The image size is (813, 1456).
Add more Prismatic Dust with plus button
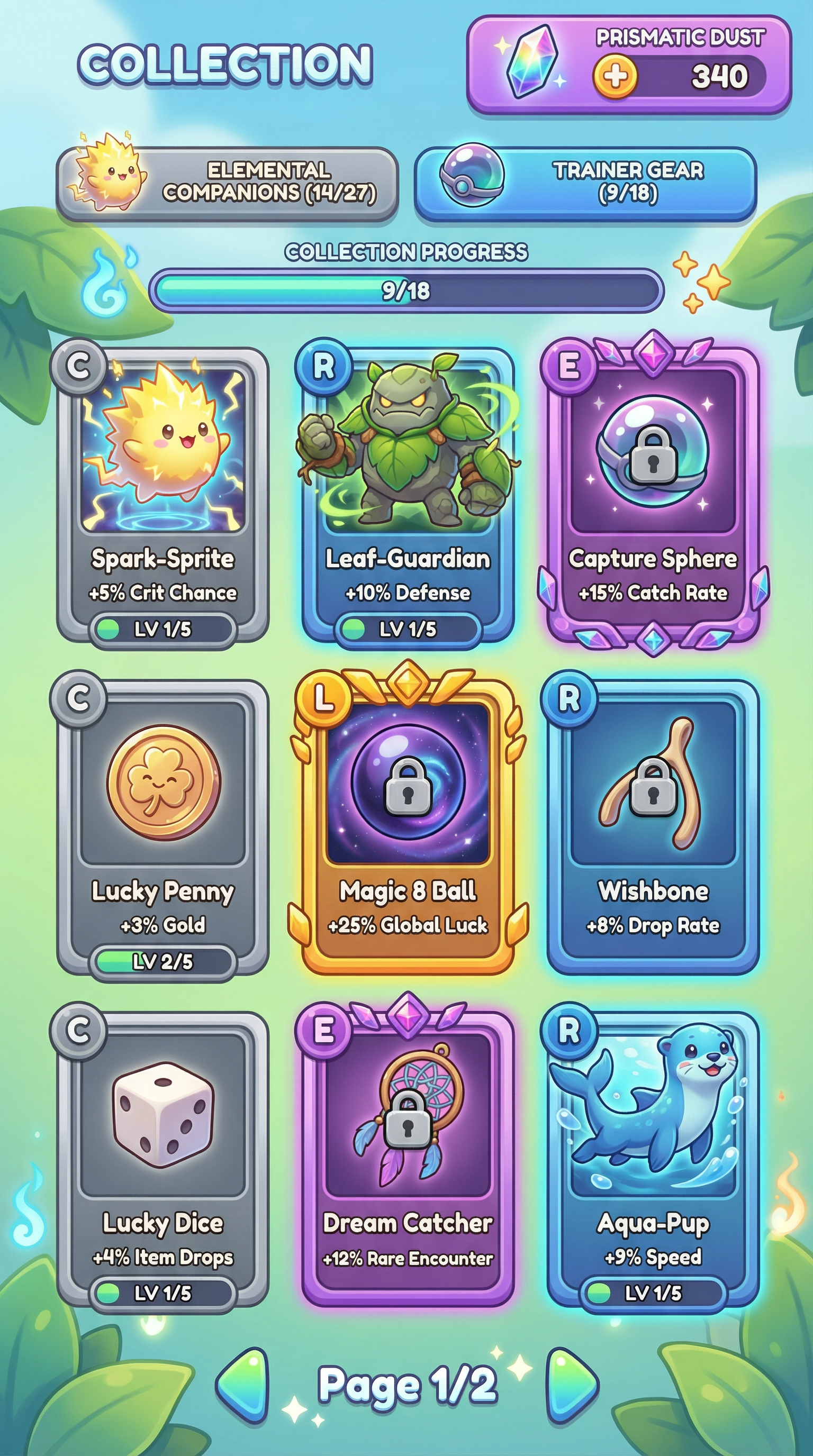pyautogui.click(x=615, y=76)
